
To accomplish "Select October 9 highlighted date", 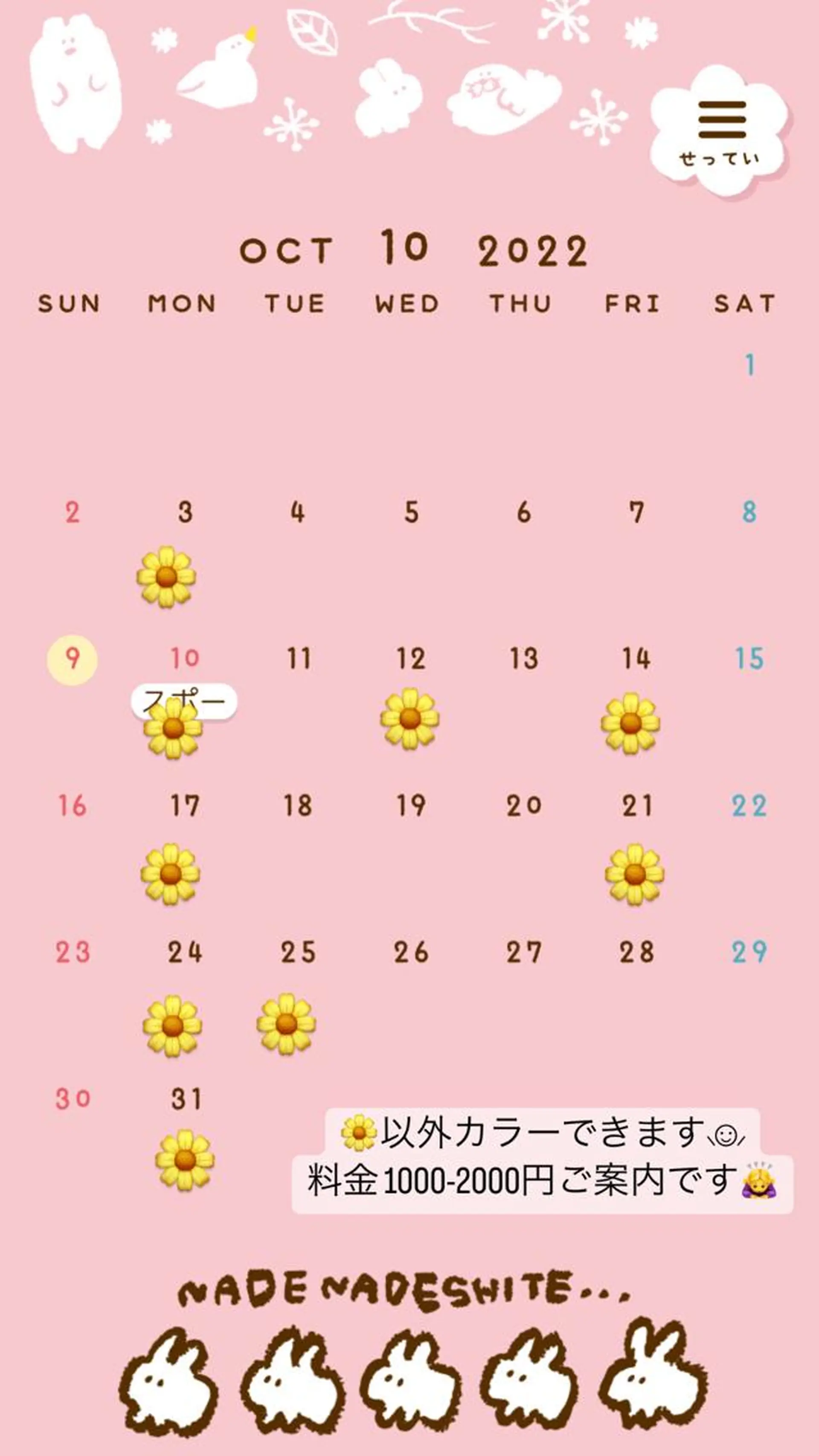I will click(72, 659).
